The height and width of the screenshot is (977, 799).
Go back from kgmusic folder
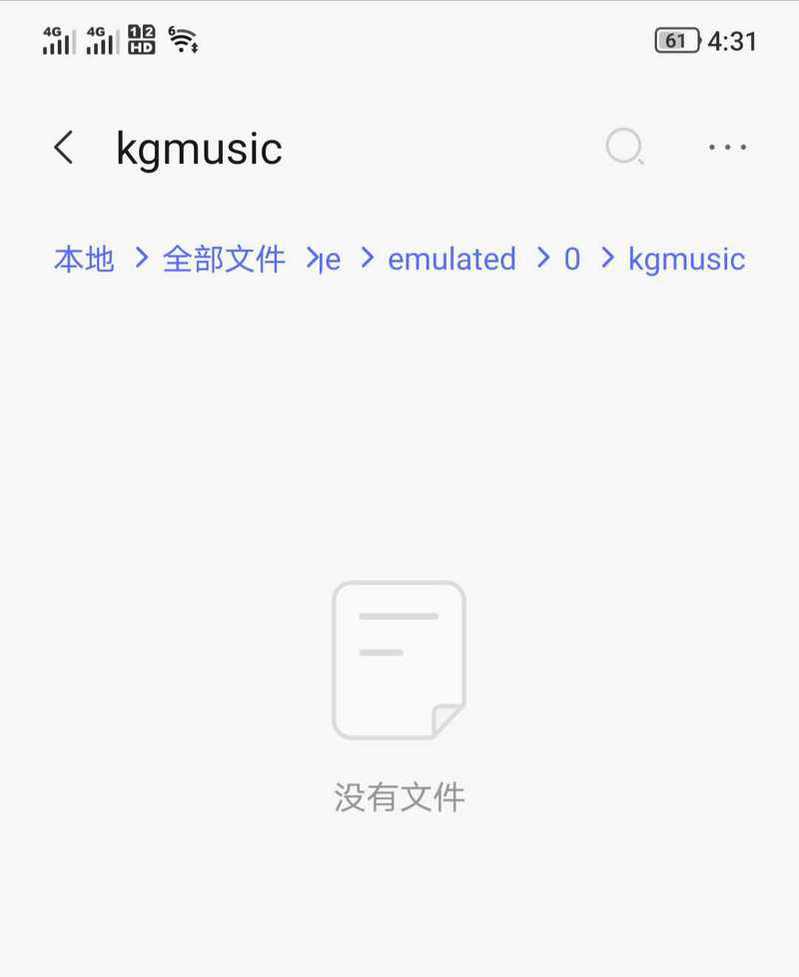[x=64, y=148]
